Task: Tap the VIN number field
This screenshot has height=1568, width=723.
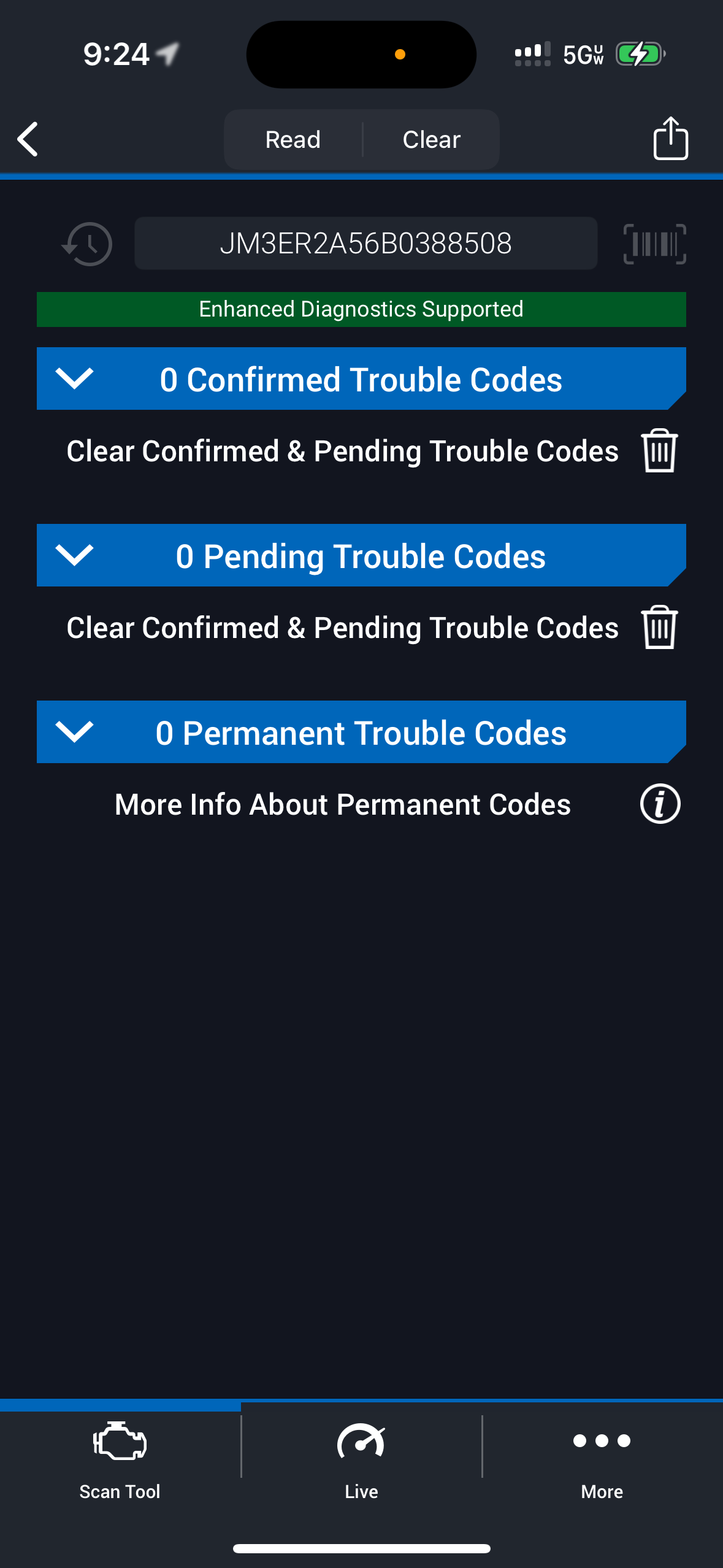Action: (x=365, y=244)
